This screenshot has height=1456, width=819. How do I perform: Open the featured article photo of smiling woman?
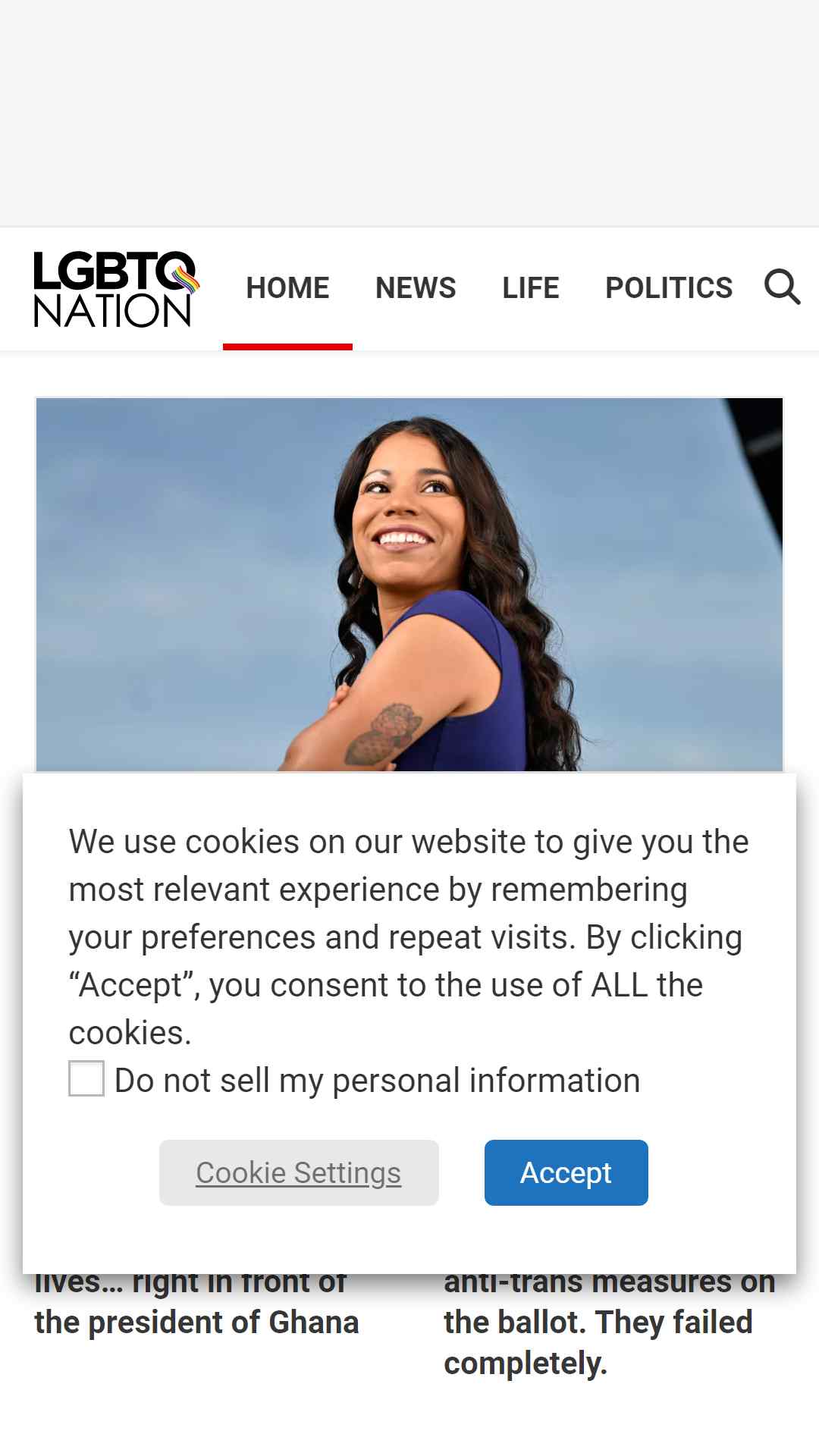pos(409,585)
